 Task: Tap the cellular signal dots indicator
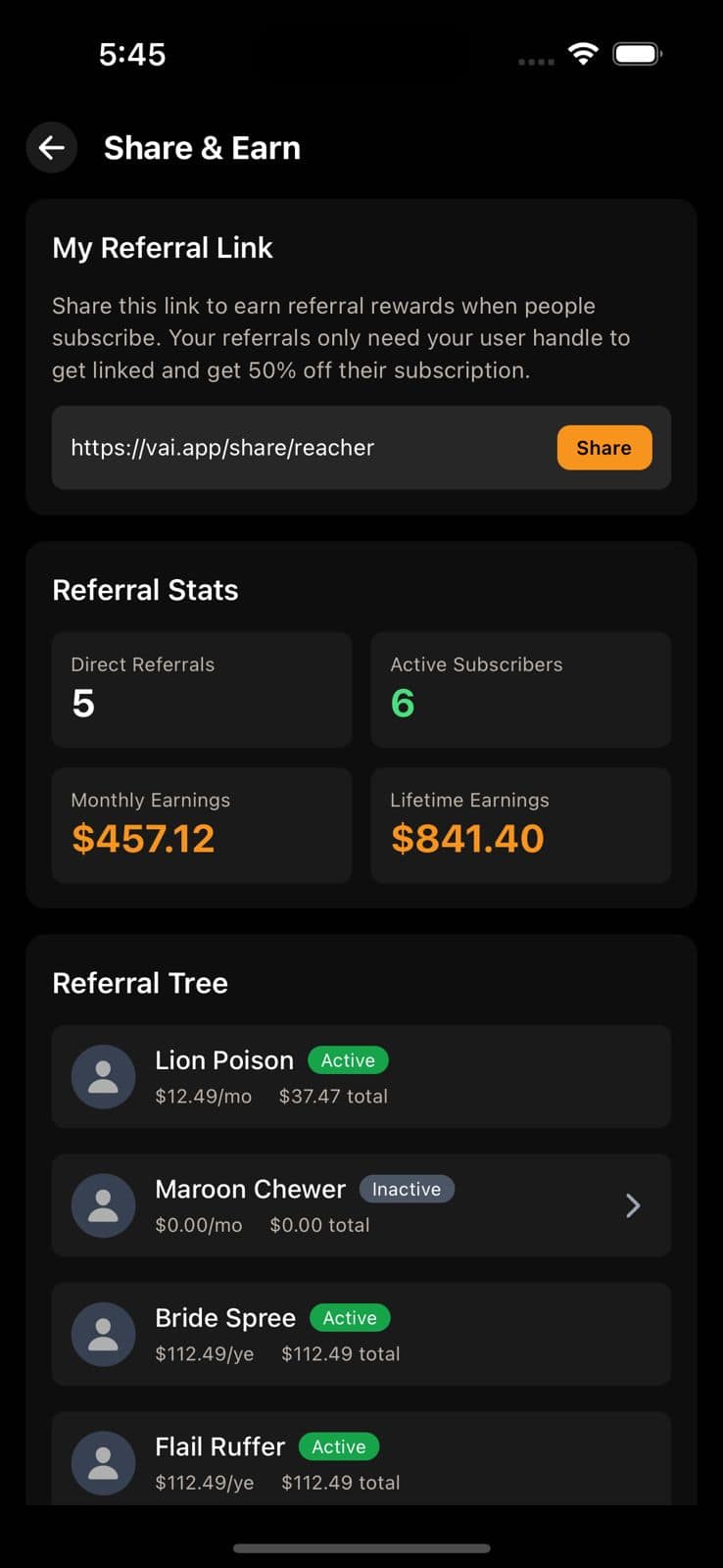pyautogui.click(x=535, y=61)
